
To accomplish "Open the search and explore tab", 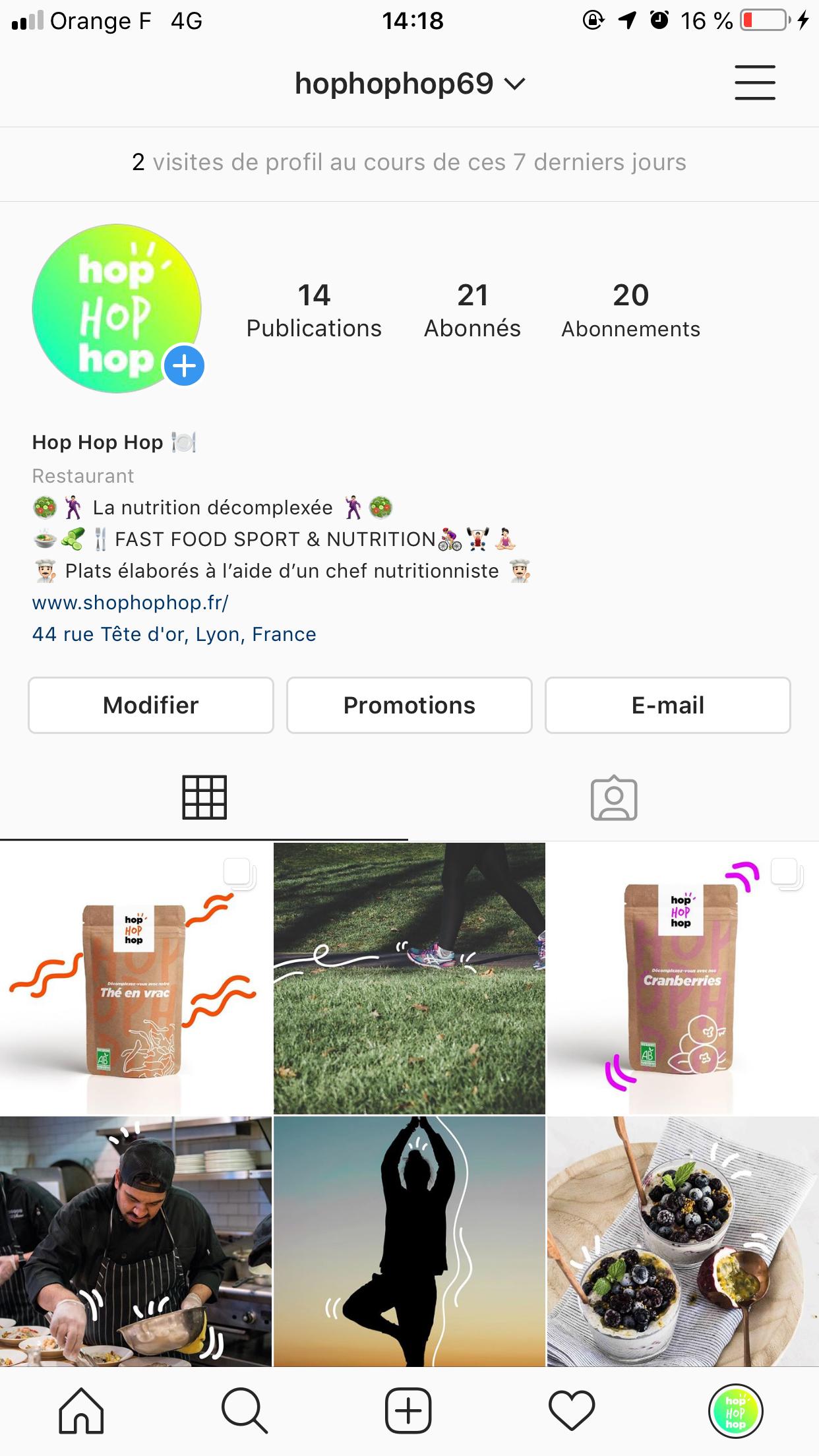I will 245,1411.
